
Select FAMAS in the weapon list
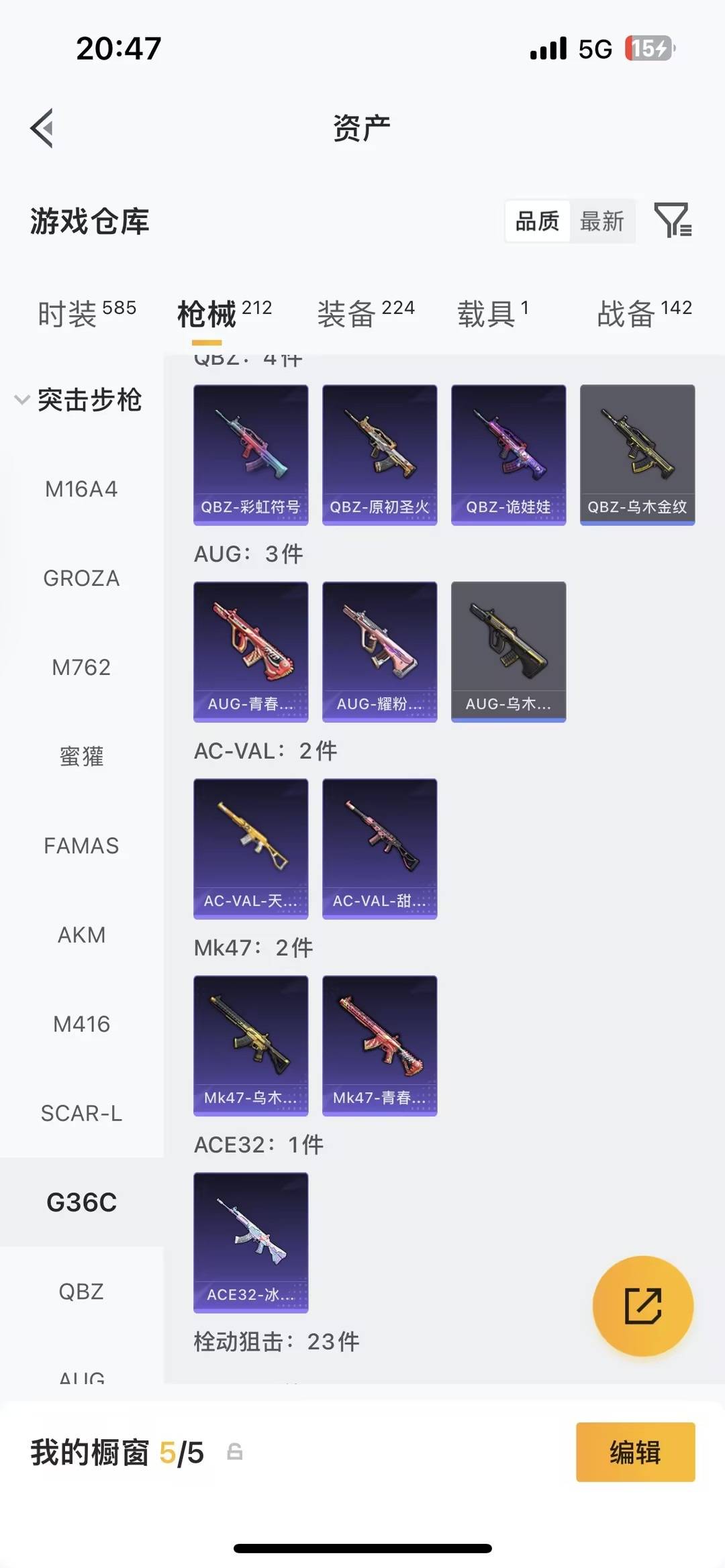click(x=81, y=846)
